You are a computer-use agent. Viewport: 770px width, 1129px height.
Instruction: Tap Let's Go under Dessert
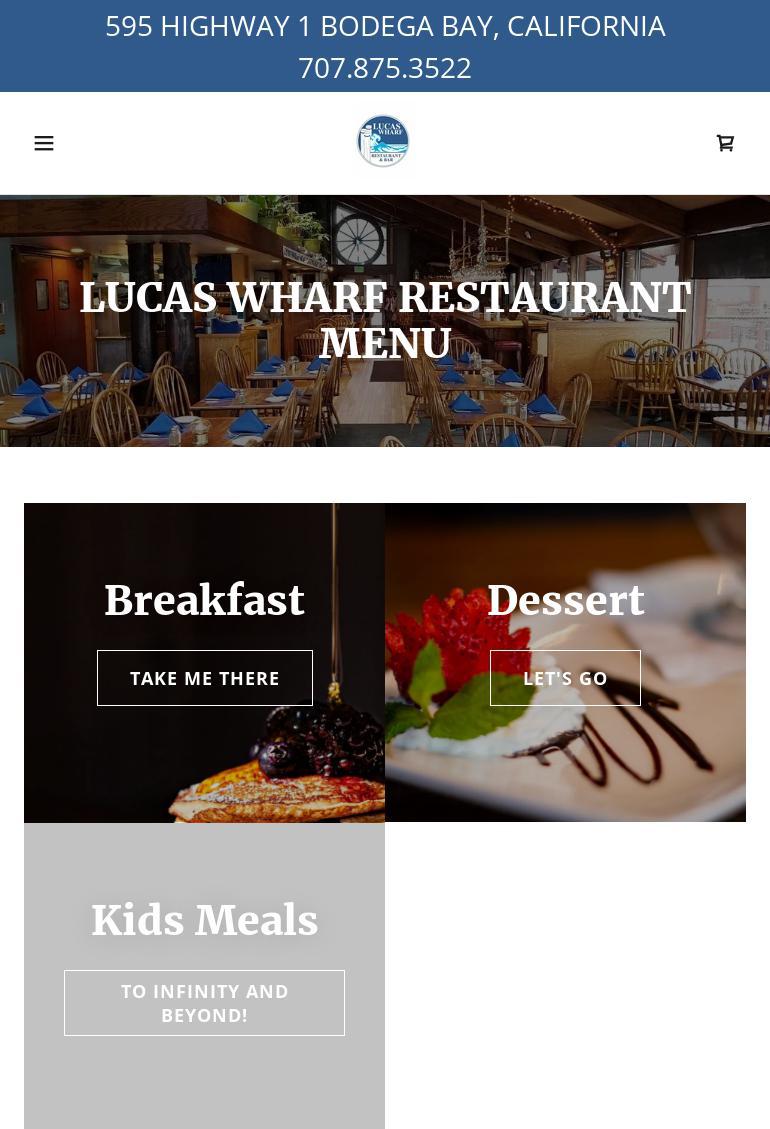pyautogui.click(x=565, y=678)
